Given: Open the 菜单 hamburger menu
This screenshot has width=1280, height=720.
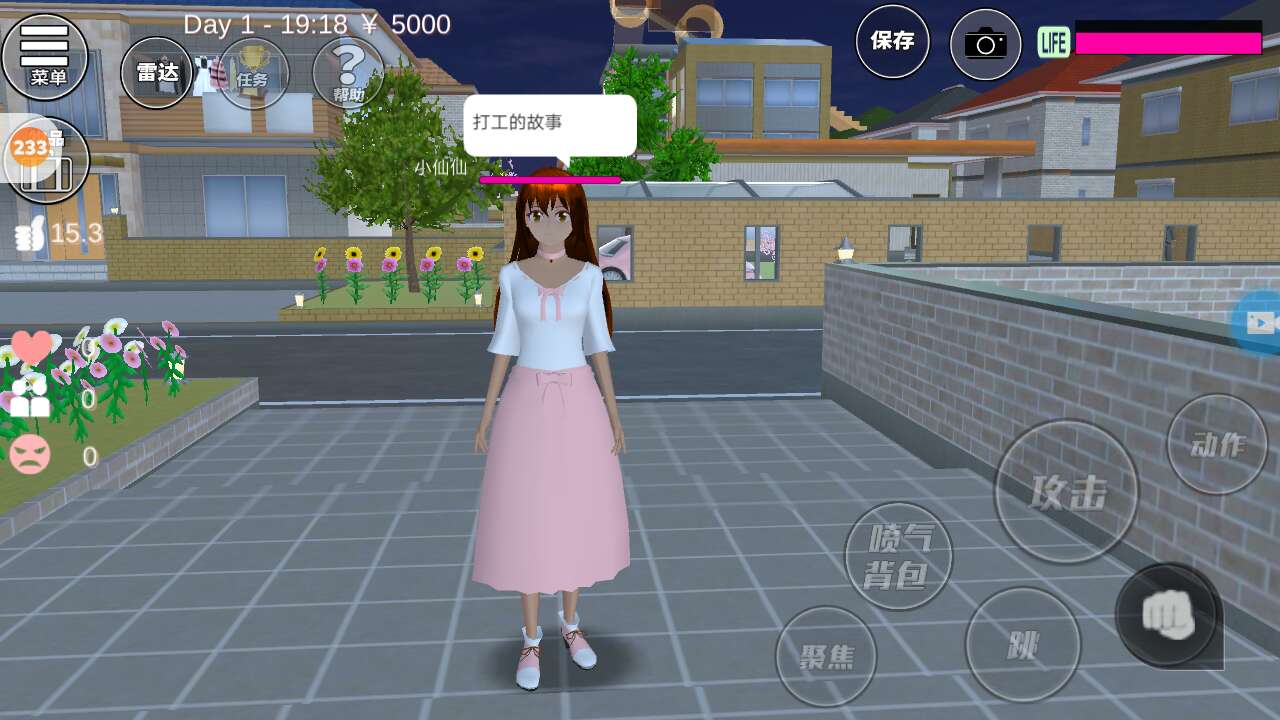Looking at the screenshot, I should tap(45, 56).
